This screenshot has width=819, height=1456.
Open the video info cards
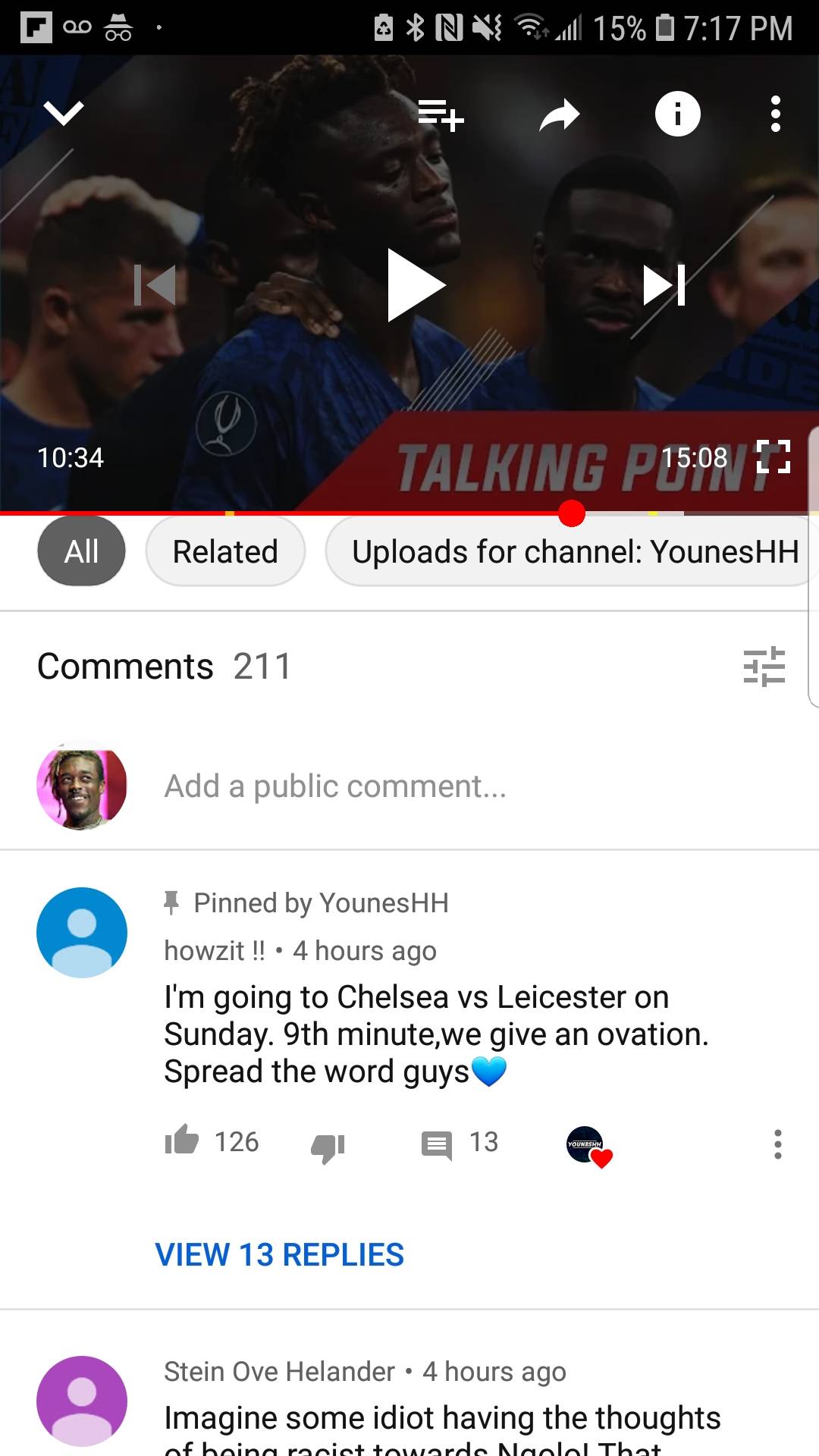point(677,114)
